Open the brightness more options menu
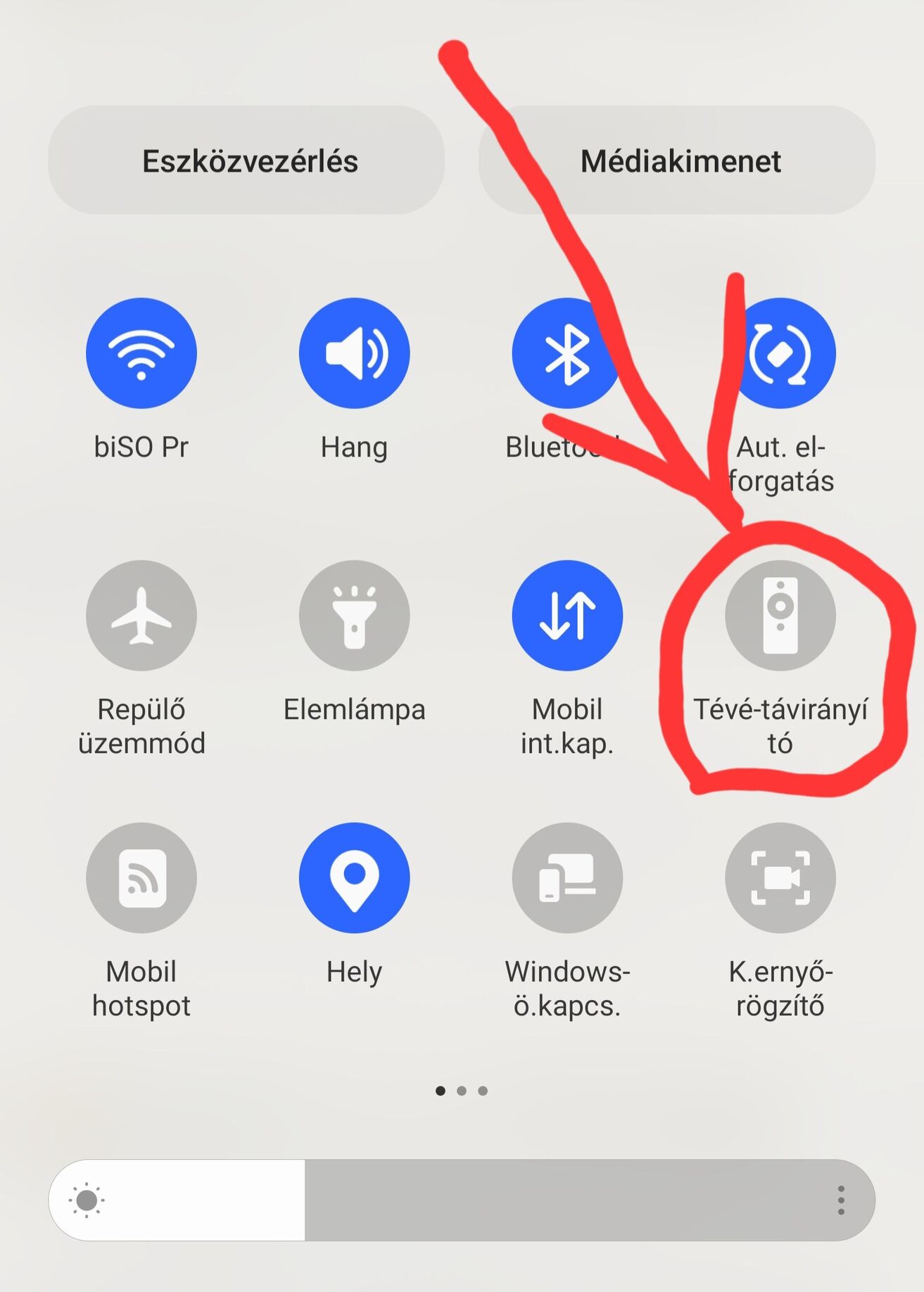924x1292 pixels. pos(841,1201)
